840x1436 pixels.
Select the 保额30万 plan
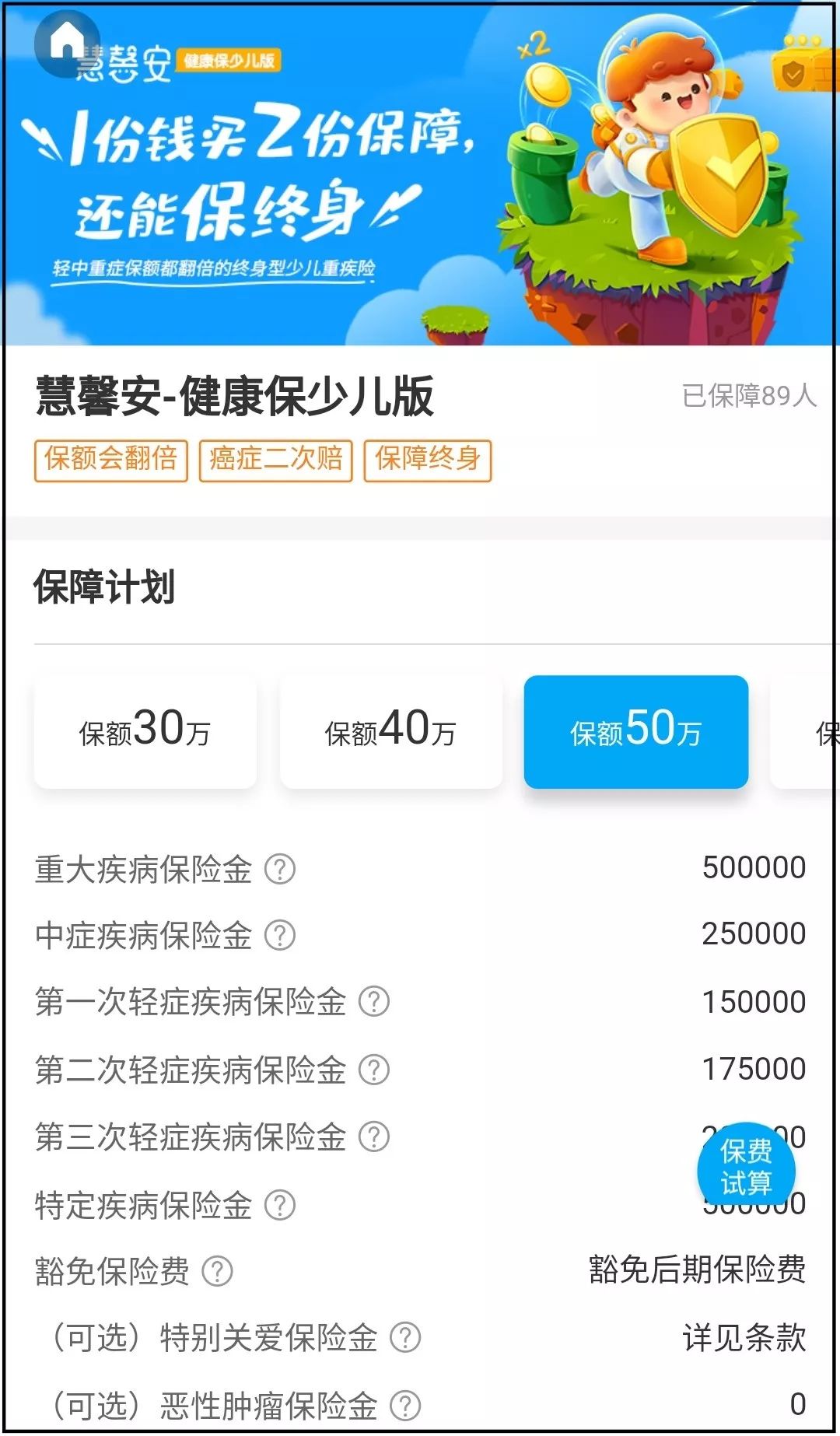click(x=145, y=731)
